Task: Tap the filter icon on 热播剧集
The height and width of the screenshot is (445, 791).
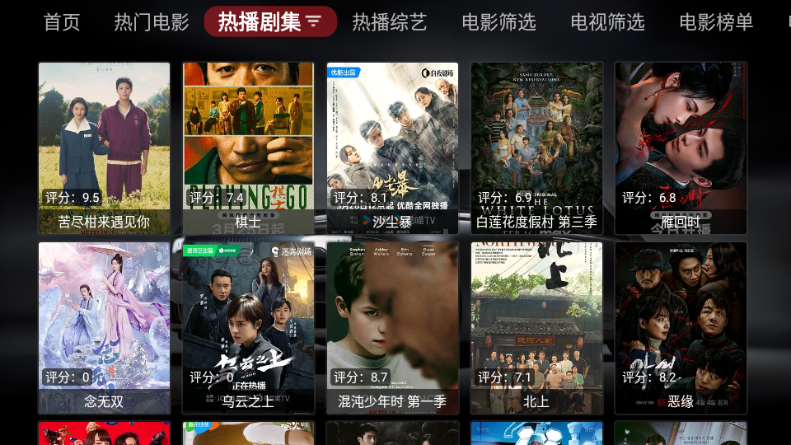Action: click(x=314, y=21)
